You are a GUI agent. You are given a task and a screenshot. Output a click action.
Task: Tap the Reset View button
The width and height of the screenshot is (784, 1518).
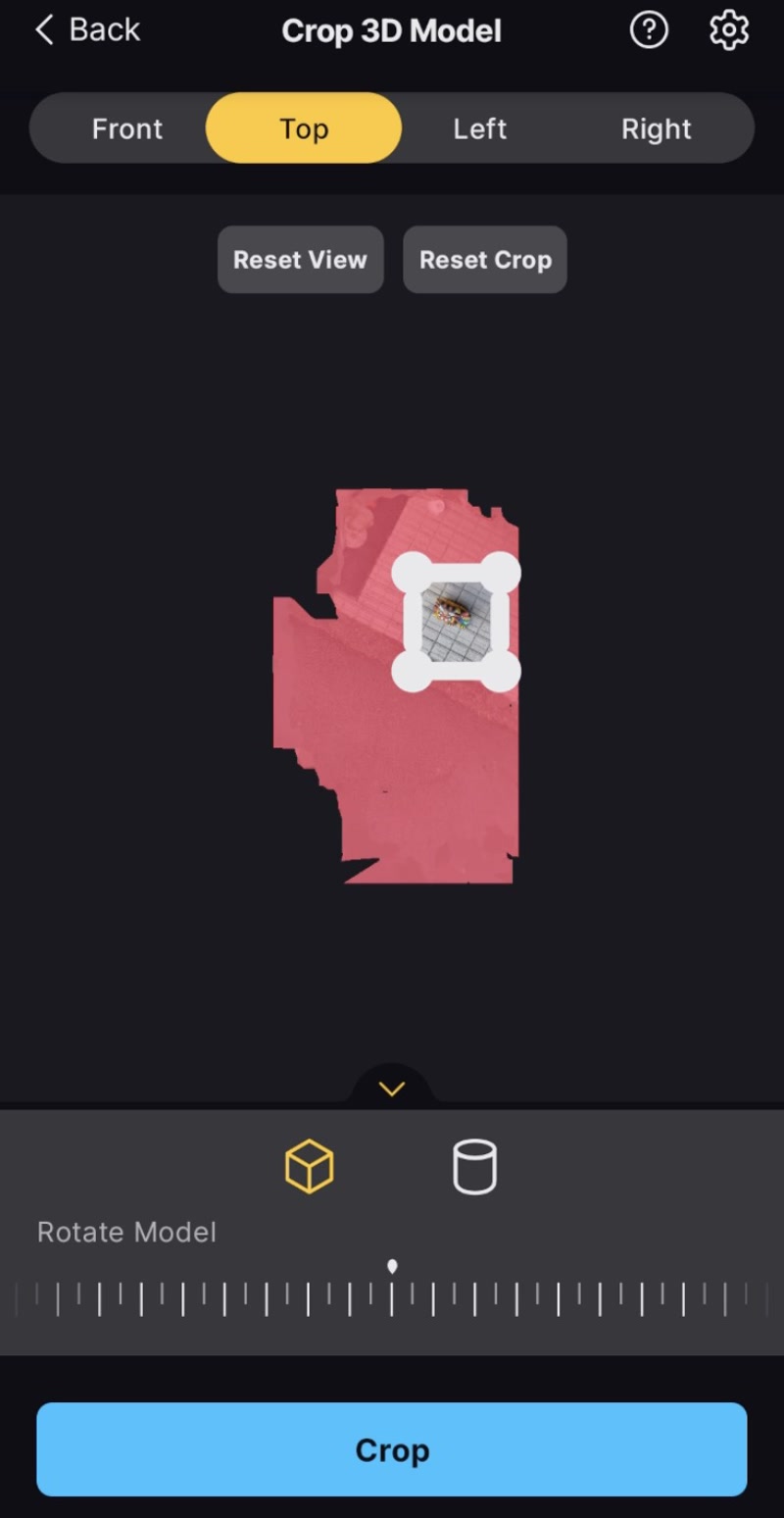[300, 260]
